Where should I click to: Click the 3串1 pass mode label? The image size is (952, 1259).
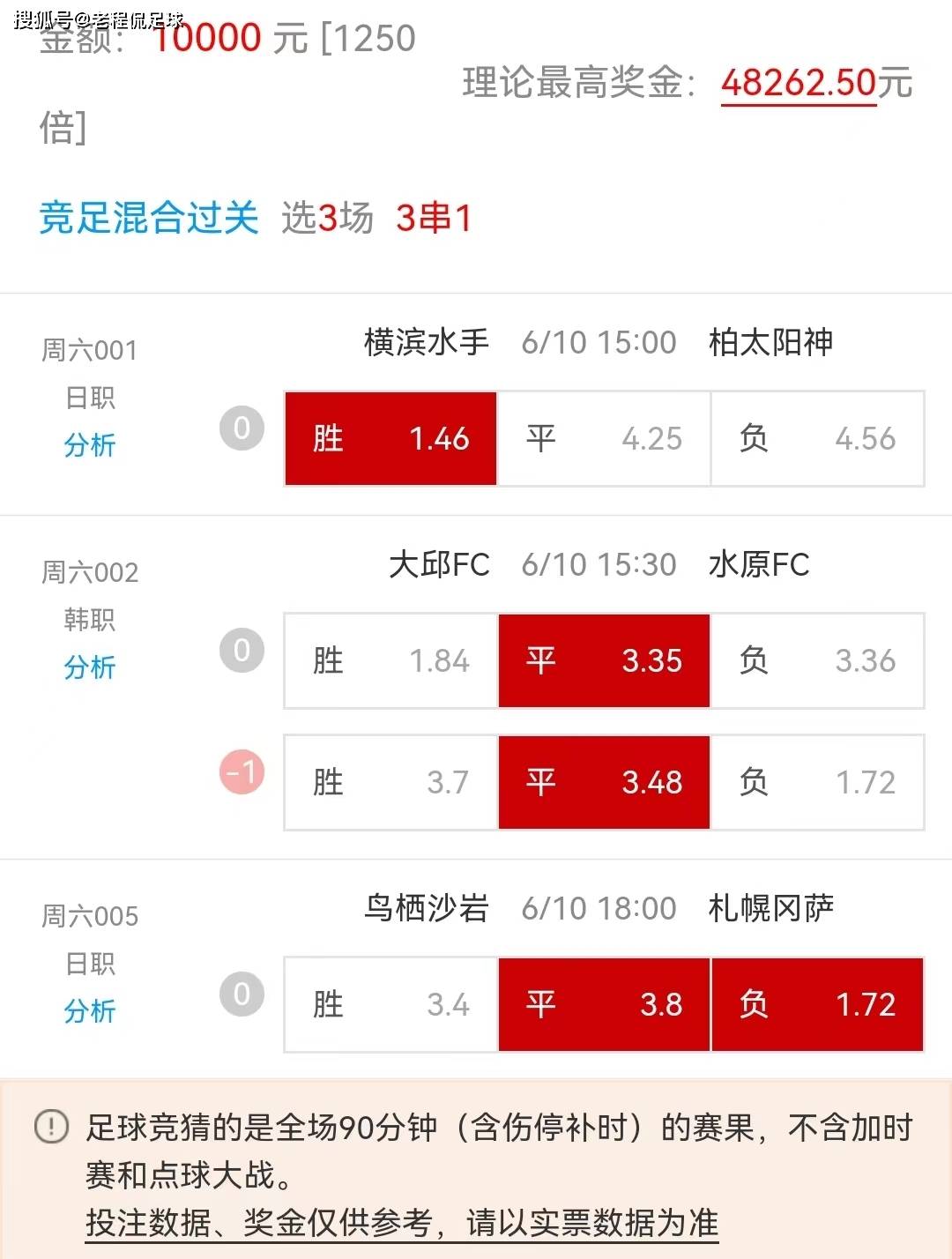pyautogui.click(x=435, y=218)
